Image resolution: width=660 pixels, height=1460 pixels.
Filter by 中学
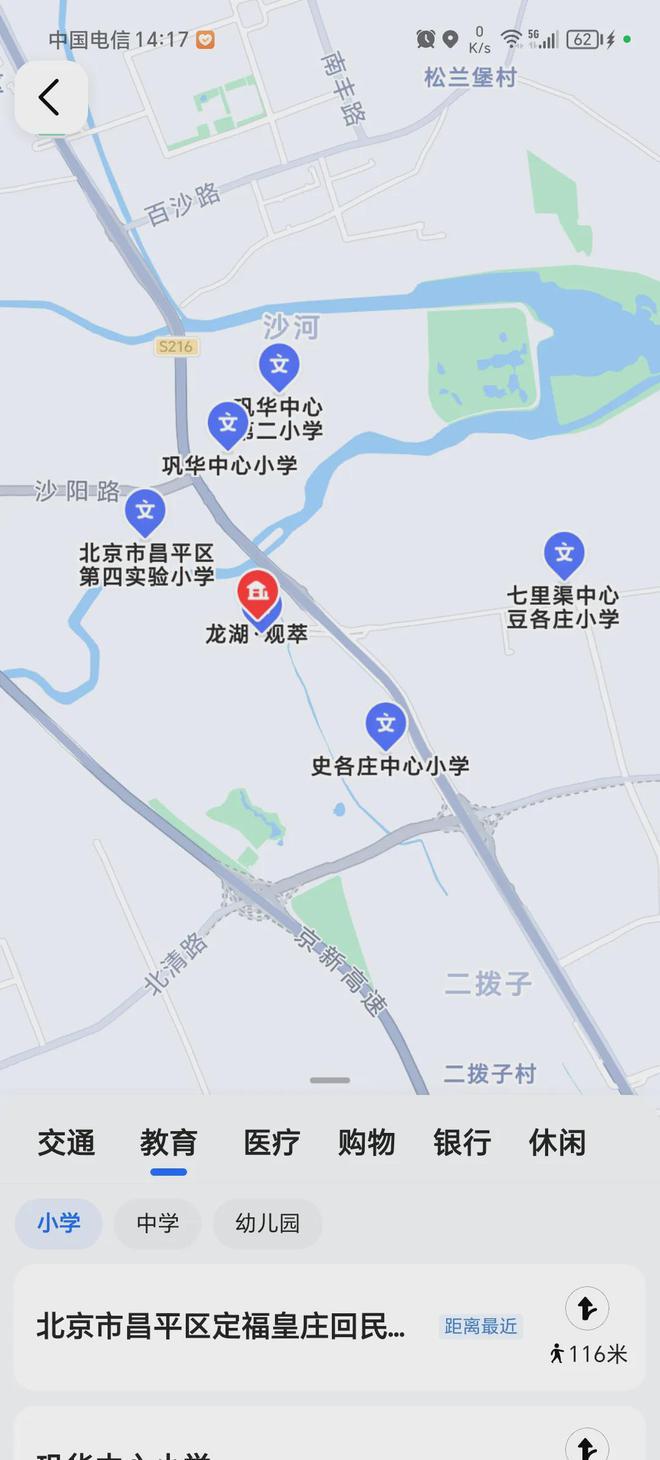tap(157, 1223)
